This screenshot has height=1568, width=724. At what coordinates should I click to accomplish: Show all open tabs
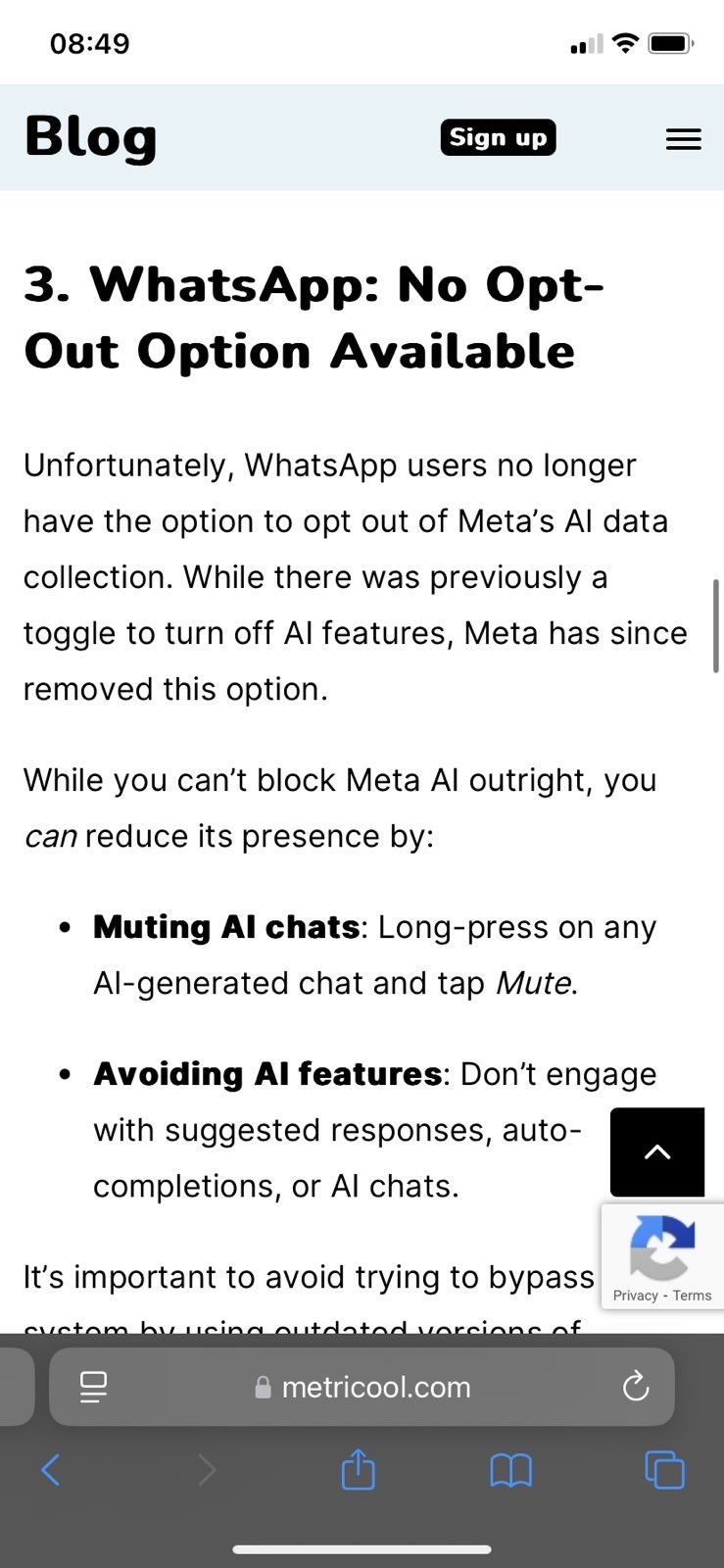coord(664,1470)
